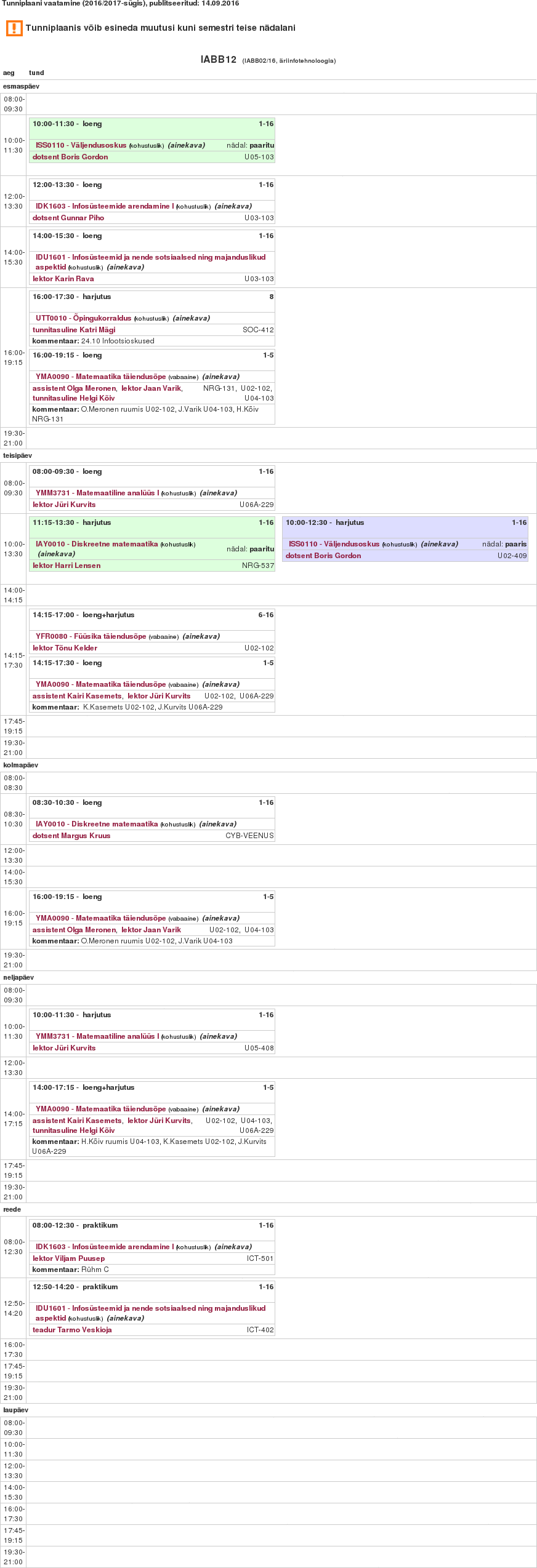The height and width of the screenshot is (1568, 537).
Task: Open ainekava link next to UTT0010 Õpingukorraldus
Action: click(191, 318)
